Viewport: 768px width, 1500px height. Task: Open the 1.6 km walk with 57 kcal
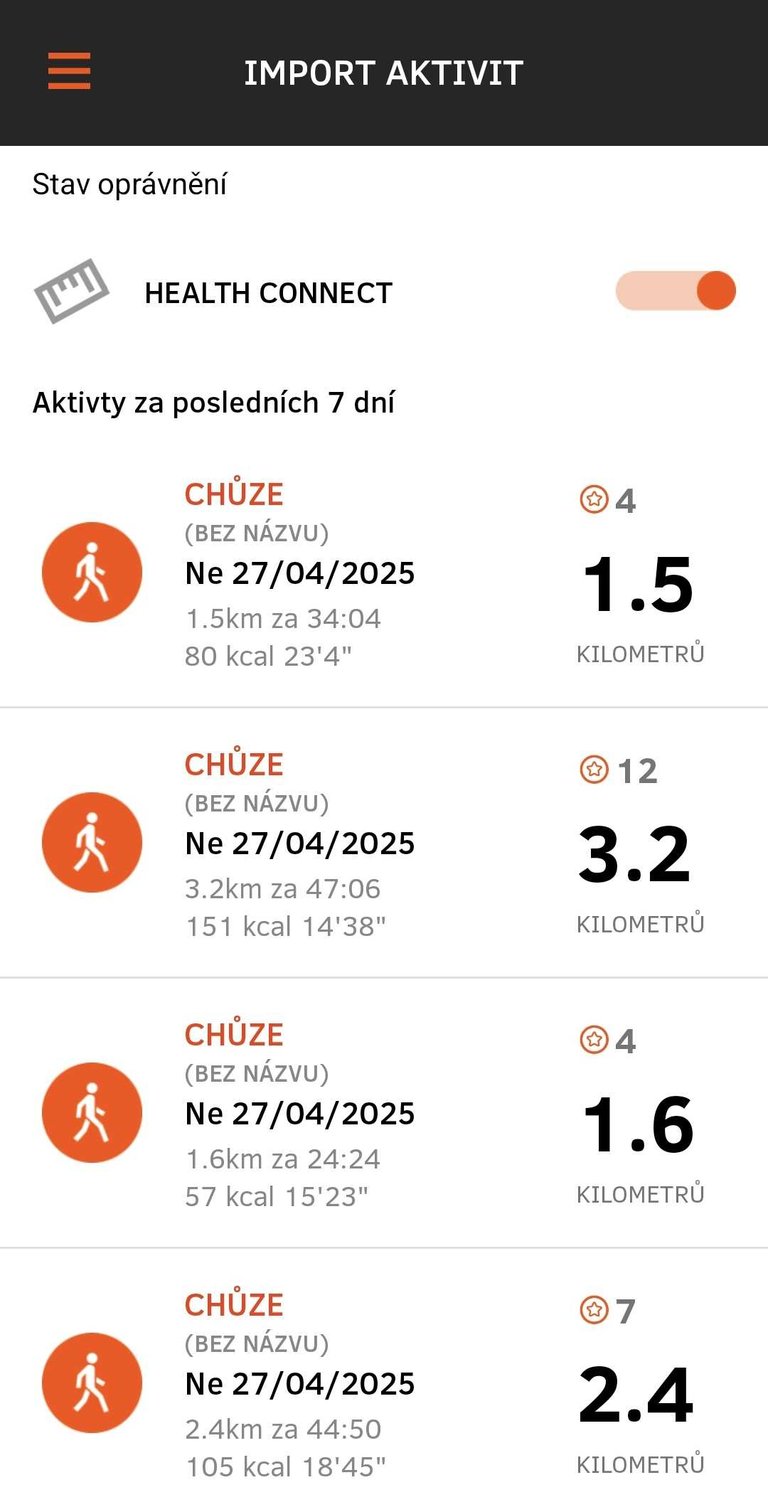click(384, 1113)
